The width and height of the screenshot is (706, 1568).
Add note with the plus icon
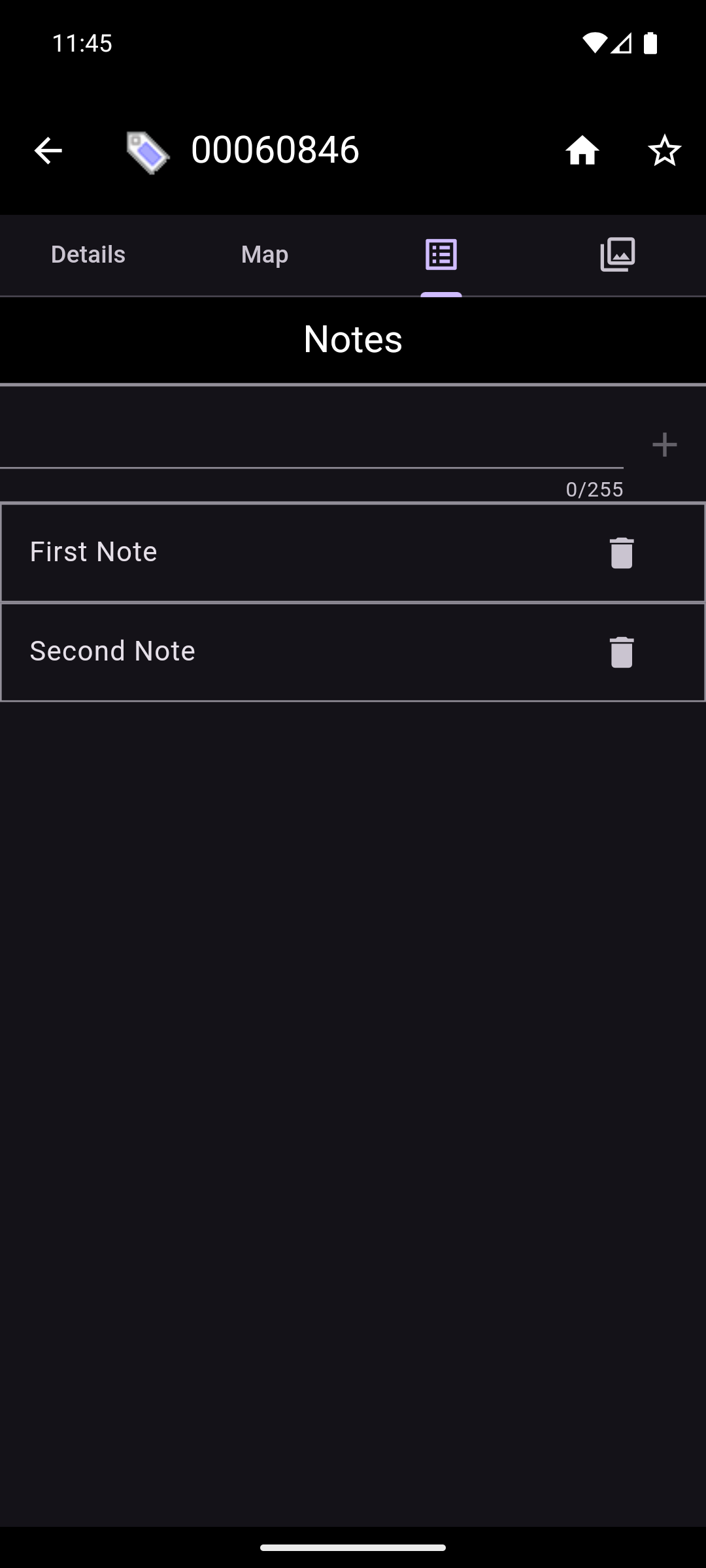pyautogui.click(x=664, y=446)
